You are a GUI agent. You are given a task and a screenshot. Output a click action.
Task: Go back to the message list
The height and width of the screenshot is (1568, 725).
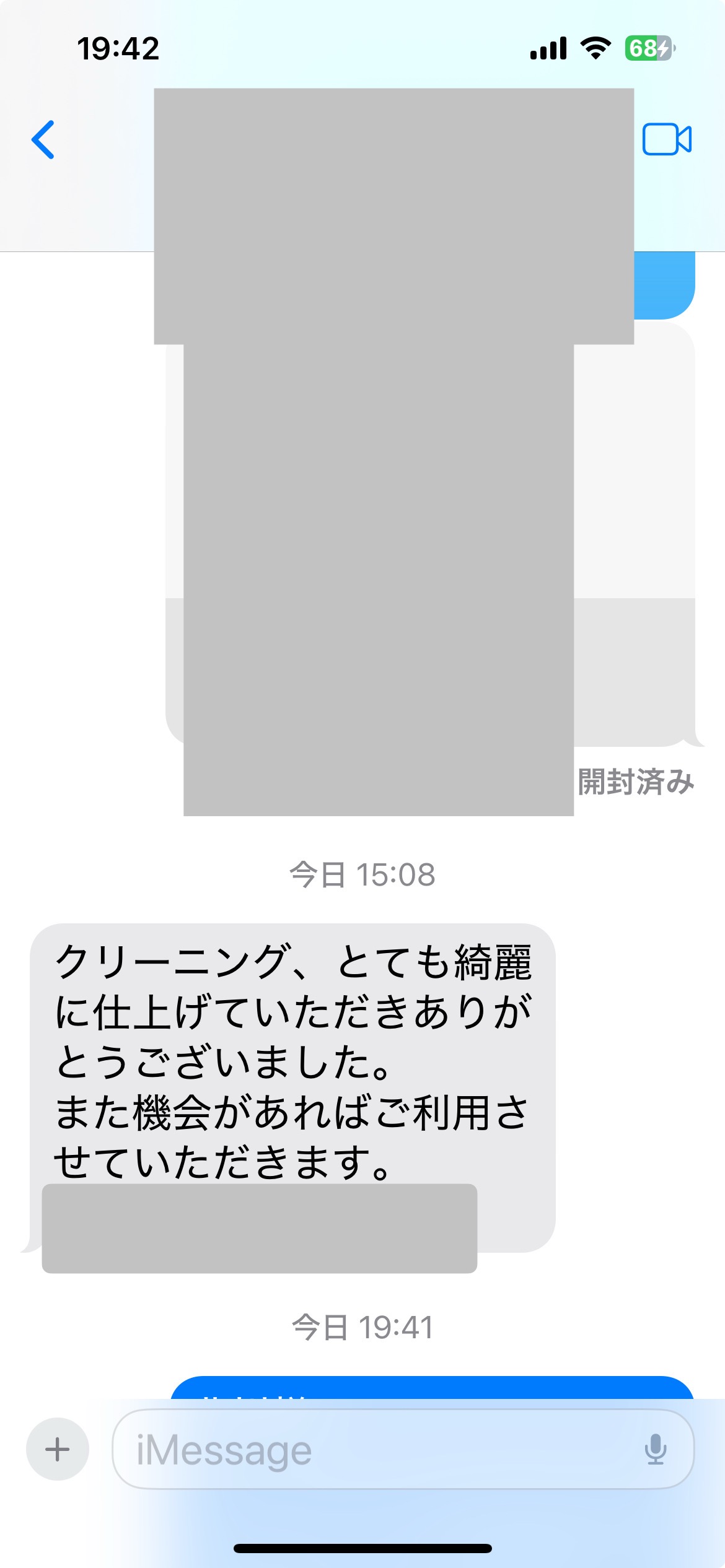(x=43, y=140)
